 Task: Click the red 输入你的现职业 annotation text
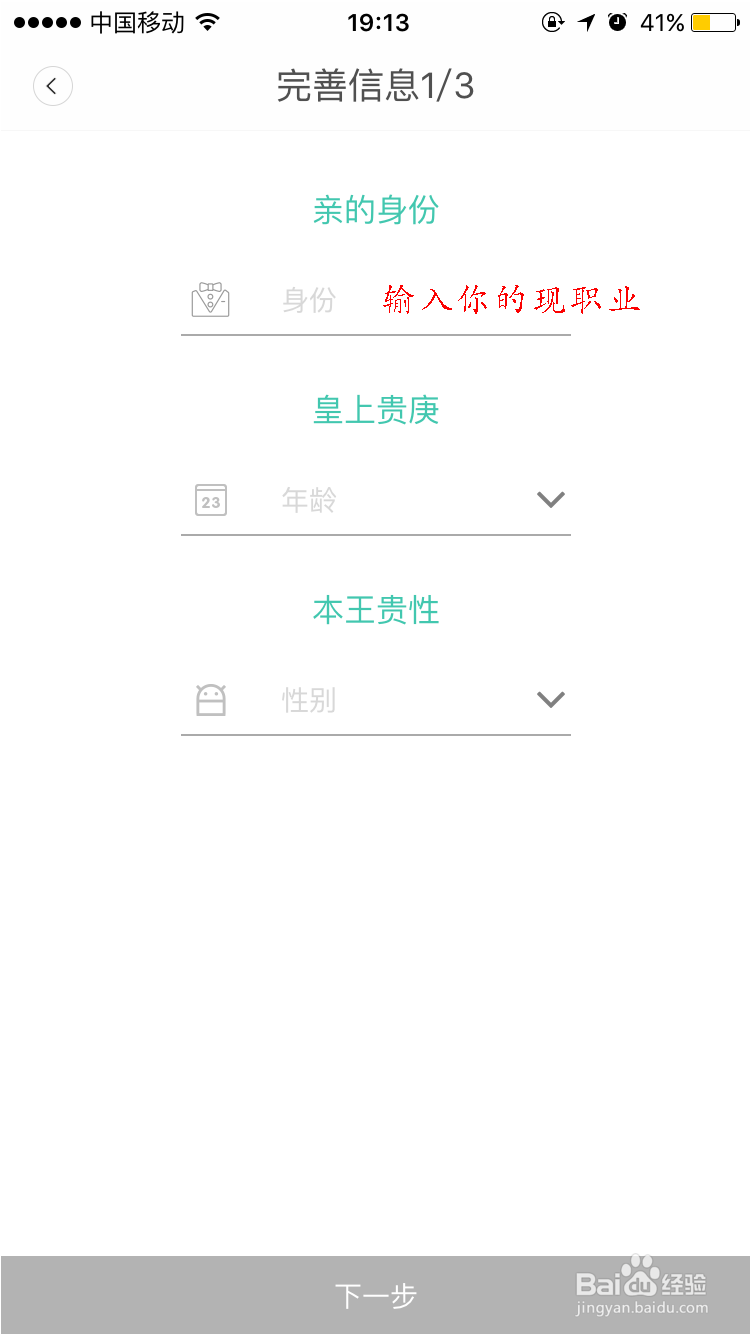point(510,299)
